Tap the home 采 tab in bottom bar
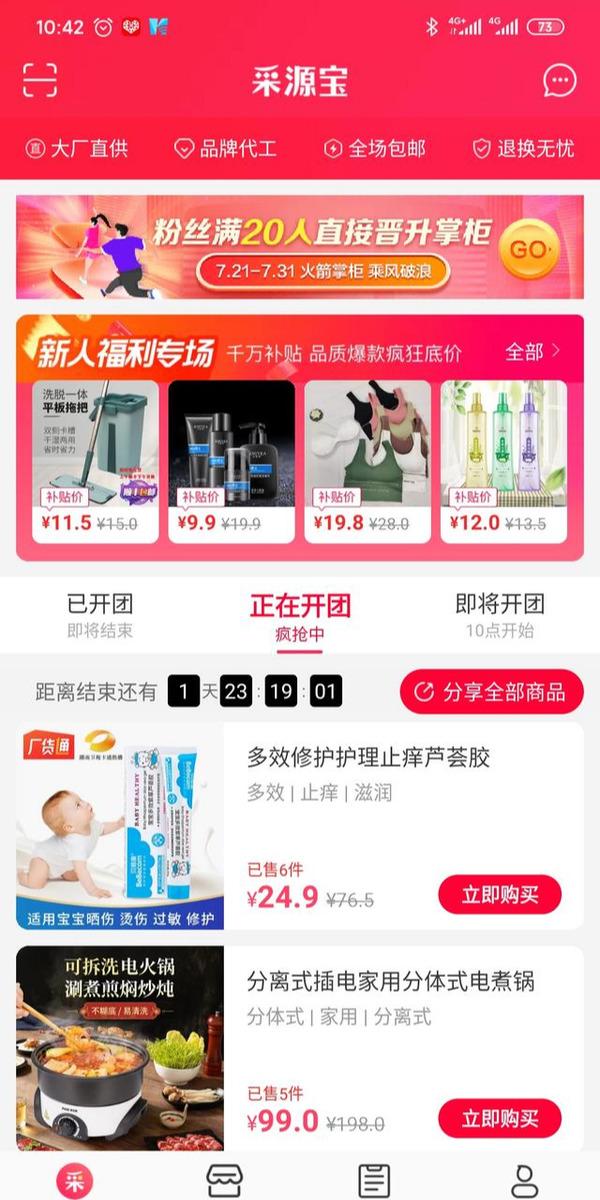 pyautogui.click(x=74, y=1180)
